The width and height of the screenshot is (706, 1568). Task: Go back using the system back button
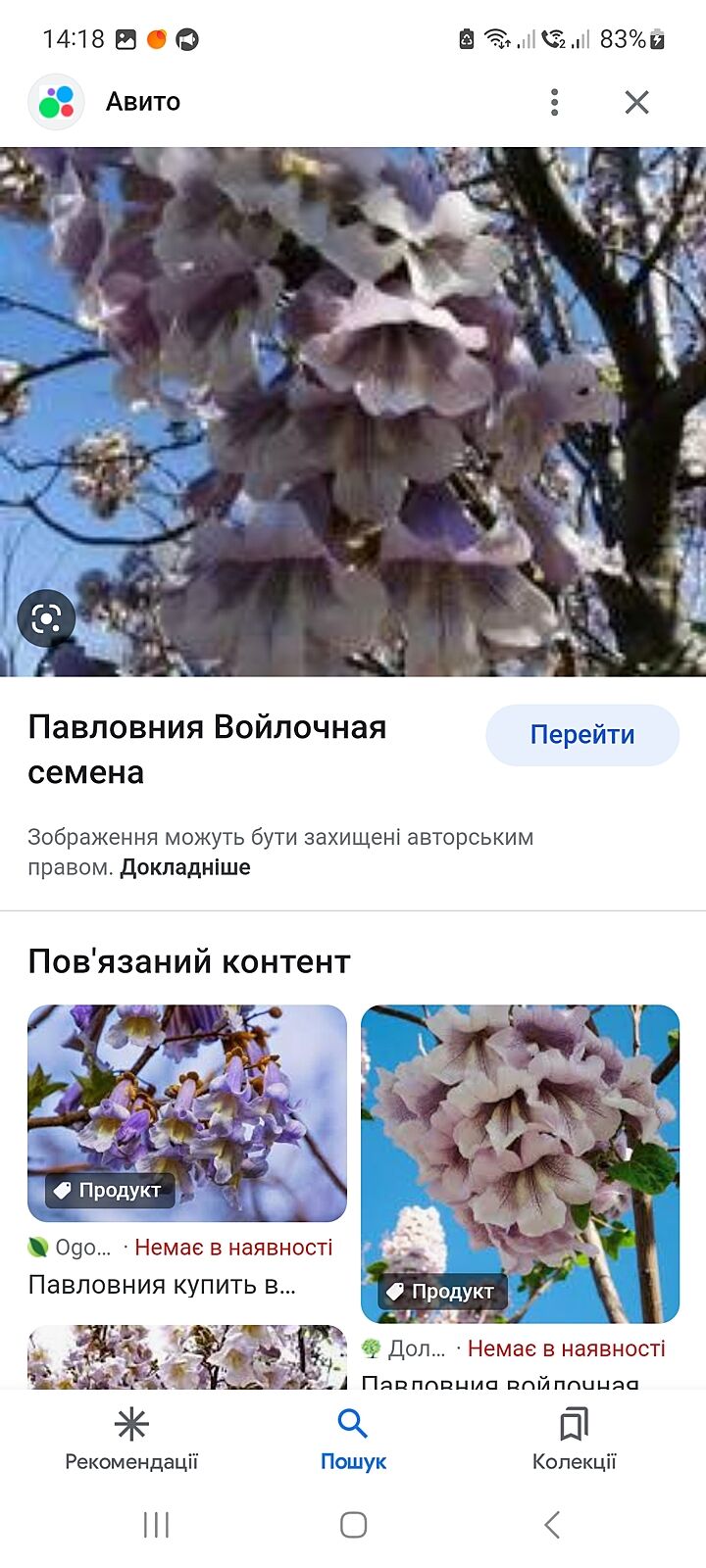tap(552, 1525)
